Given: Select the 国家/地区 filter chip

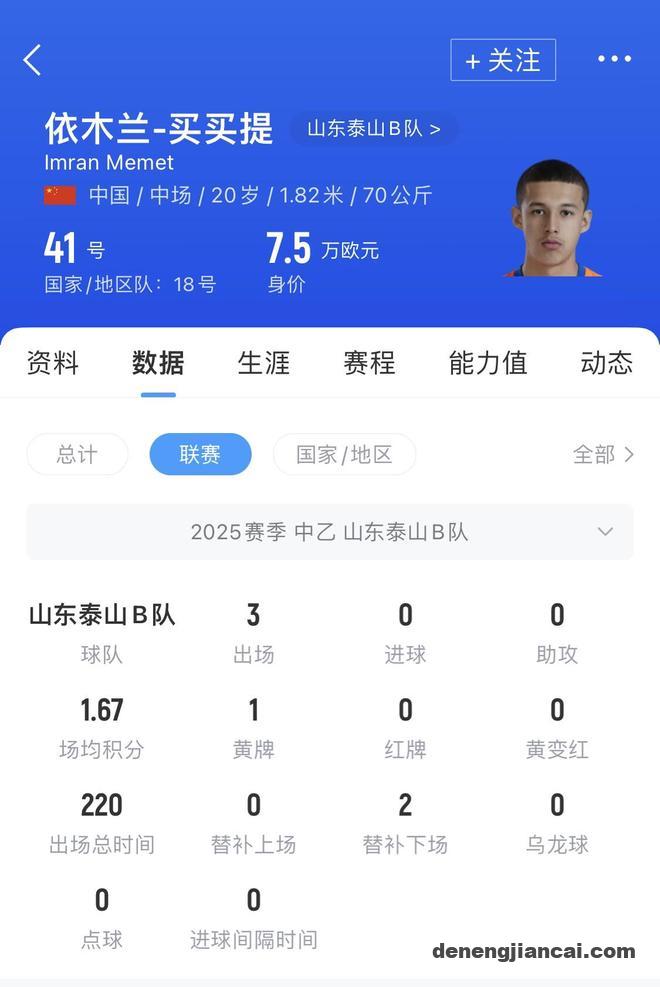Looking at the screenshot, I should [x=344, y=454].
